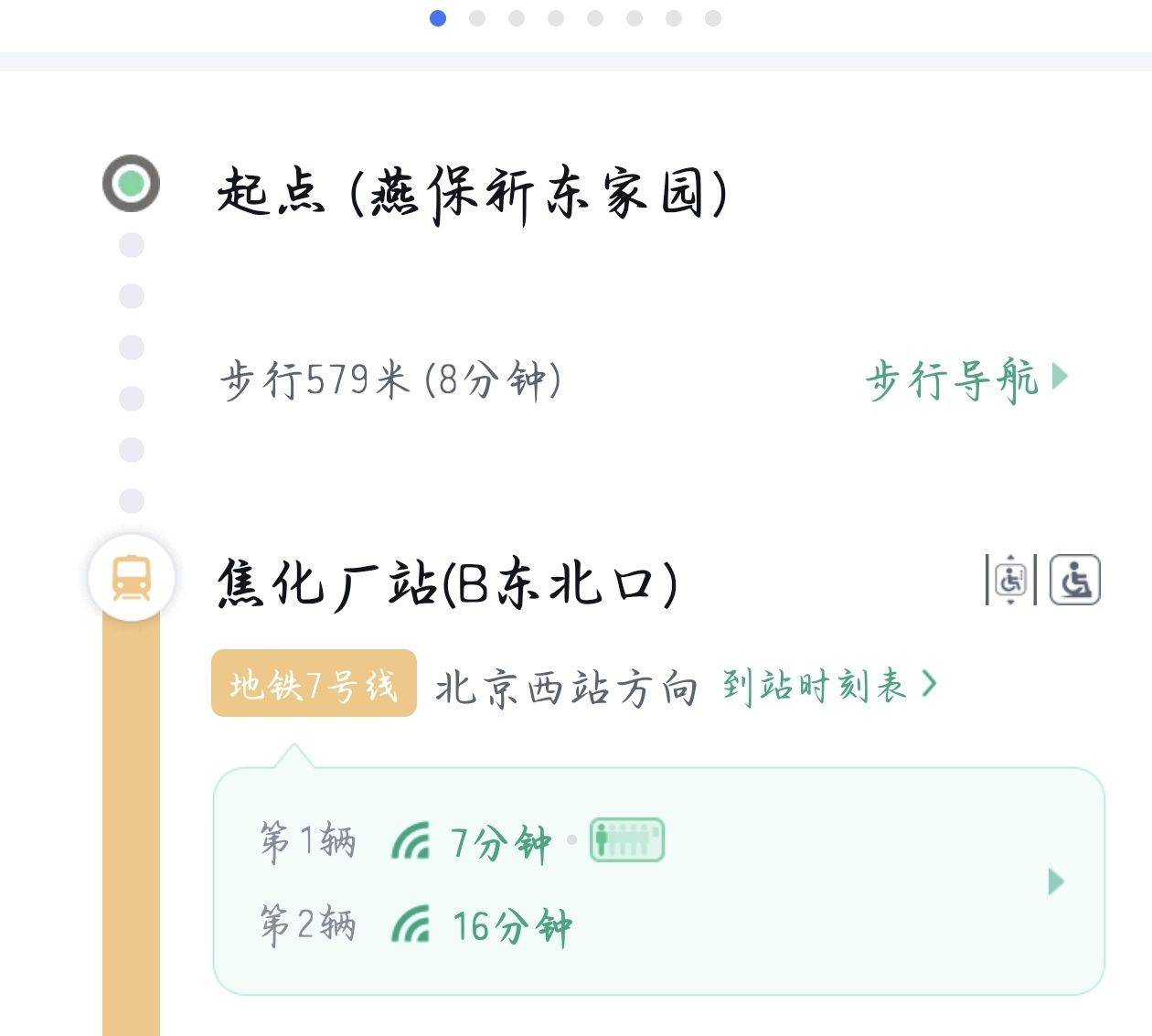Open 步行导航 walking navigation
Image resolution: width=1152 pixels, height=1036 pixels.
pyautogui.click(x=965, y=379)
